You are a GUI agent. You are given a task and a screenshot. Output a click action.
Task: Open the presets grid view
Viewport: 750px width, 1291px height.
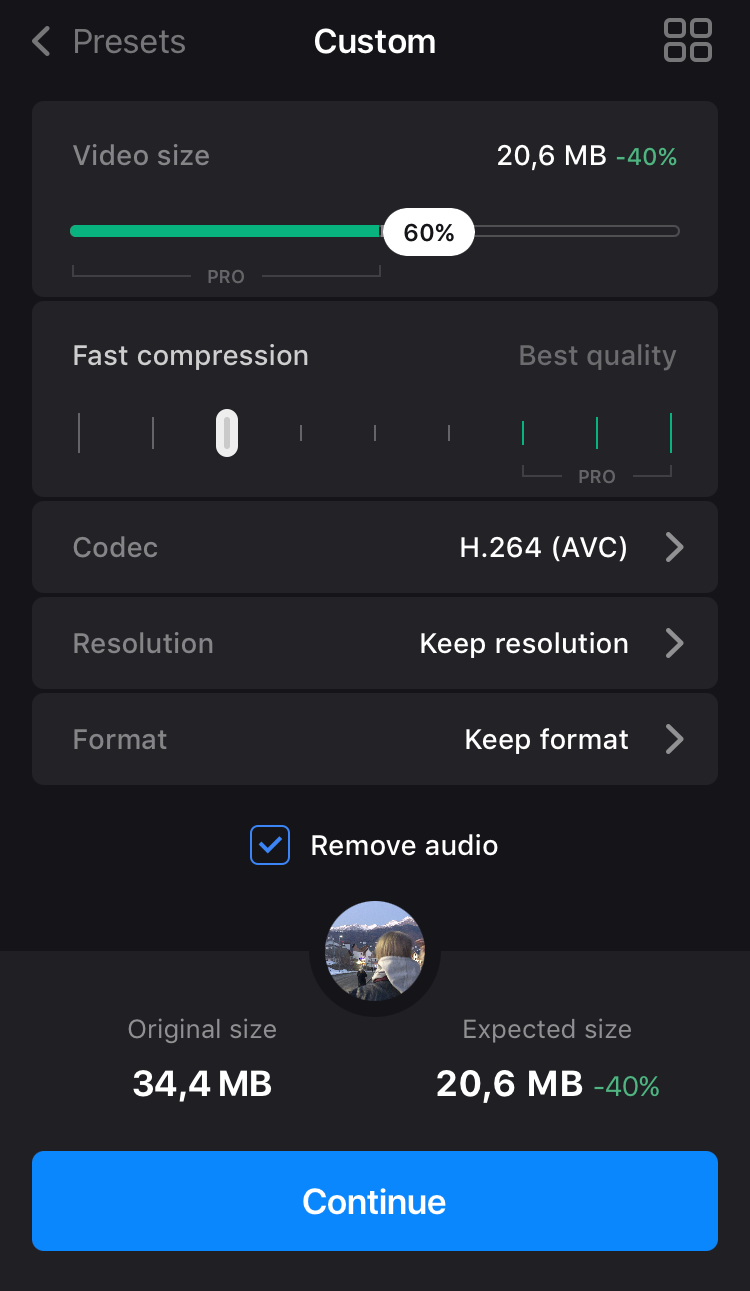point(687,41)
